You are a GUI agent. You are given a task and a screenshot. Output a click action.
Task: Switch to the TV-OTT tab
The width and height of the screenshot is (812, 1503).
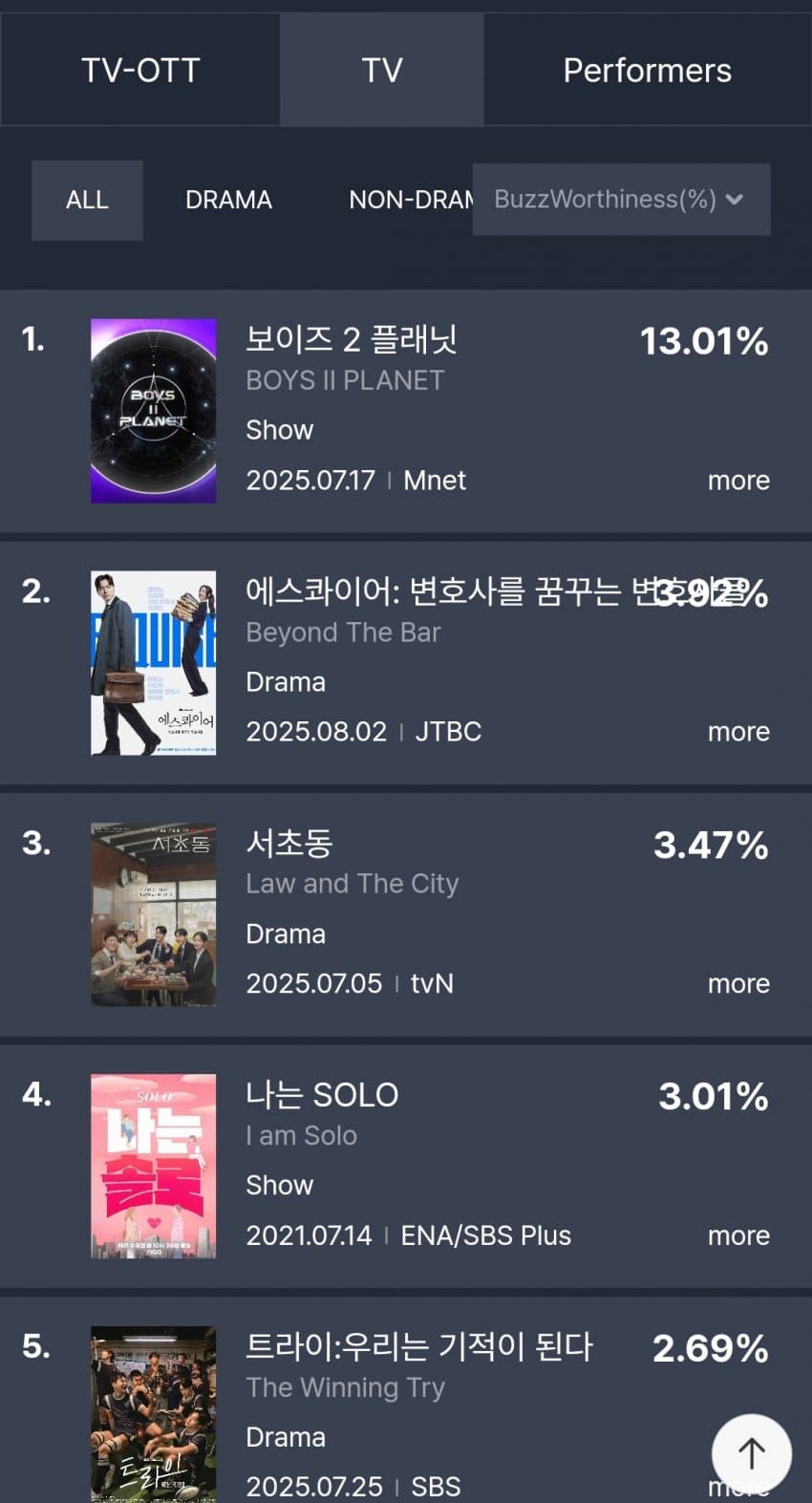[140, 70]
